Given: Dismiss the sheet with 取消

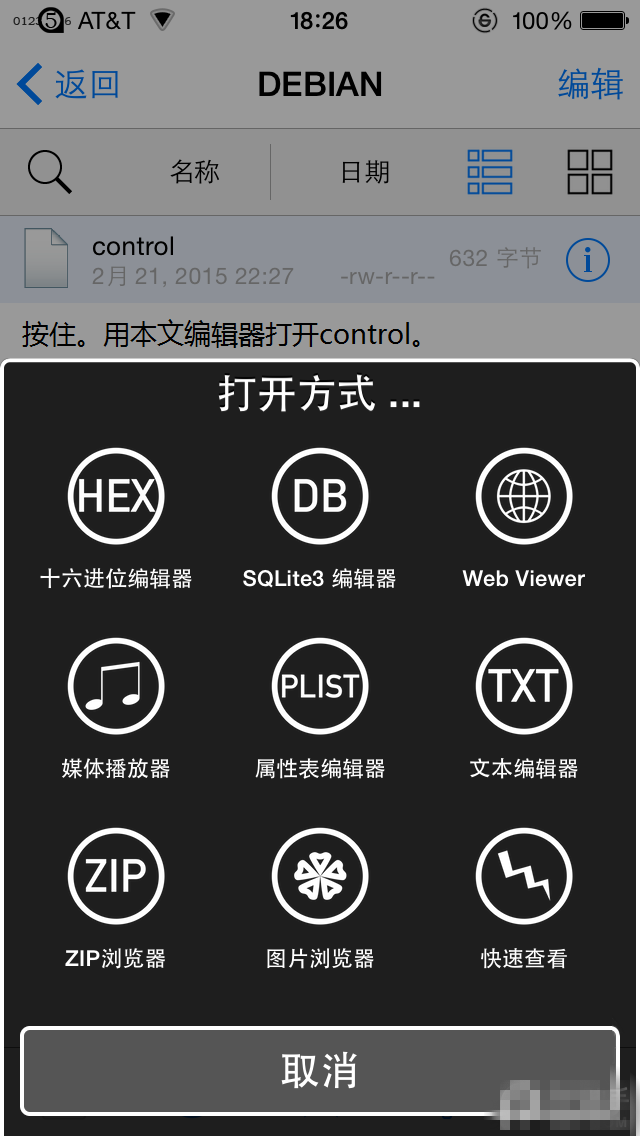Looking at the screenshot, I should (x=320, y=1070).
